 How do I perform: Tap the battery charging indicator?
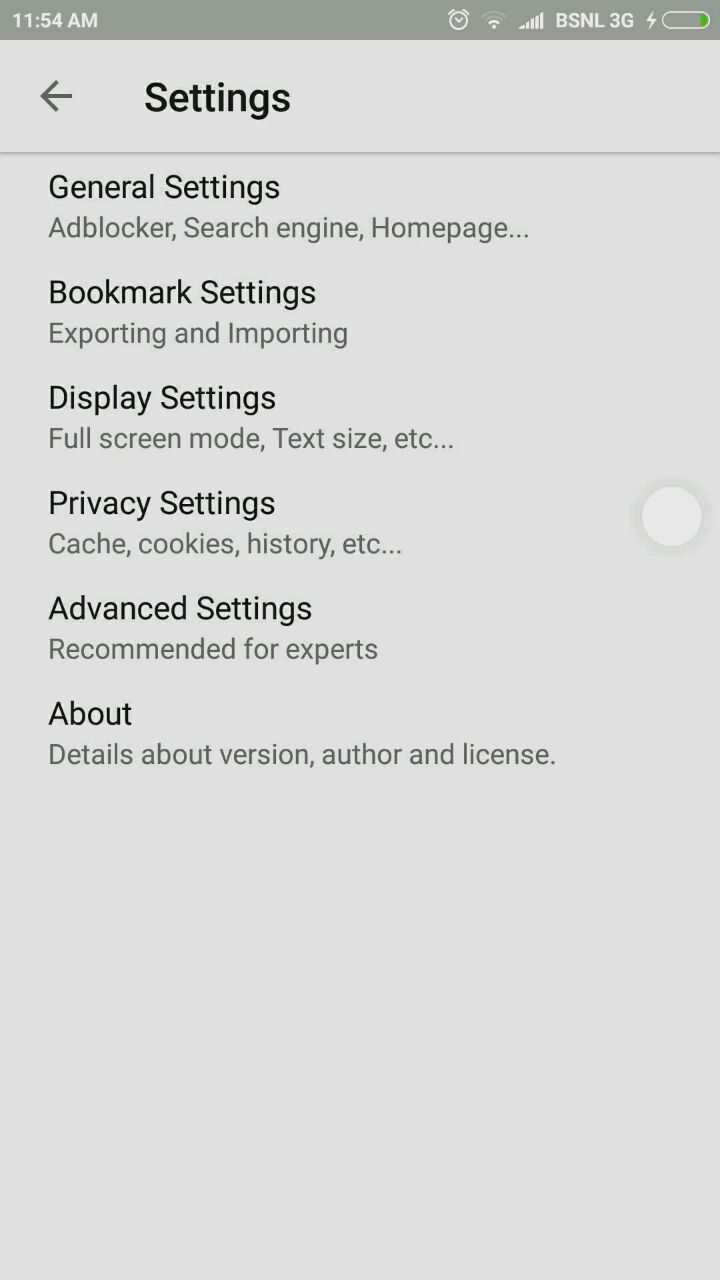[684, 19]
